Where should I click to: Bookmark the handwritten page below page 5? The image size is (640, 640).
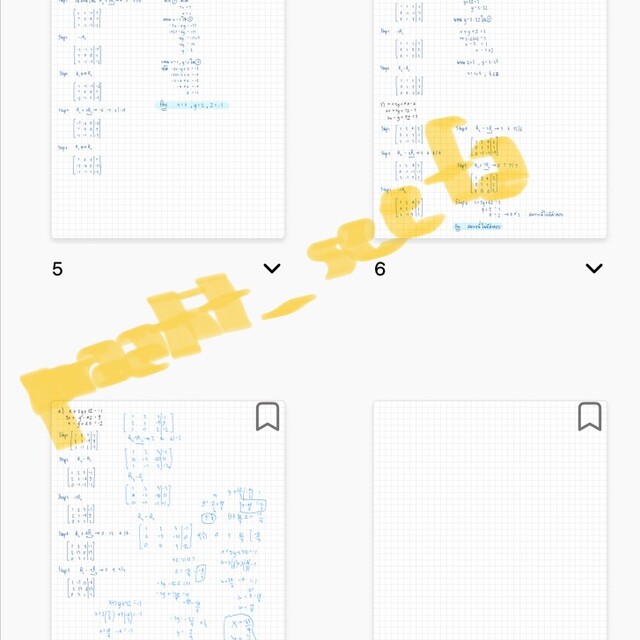(x=267, y=417)
